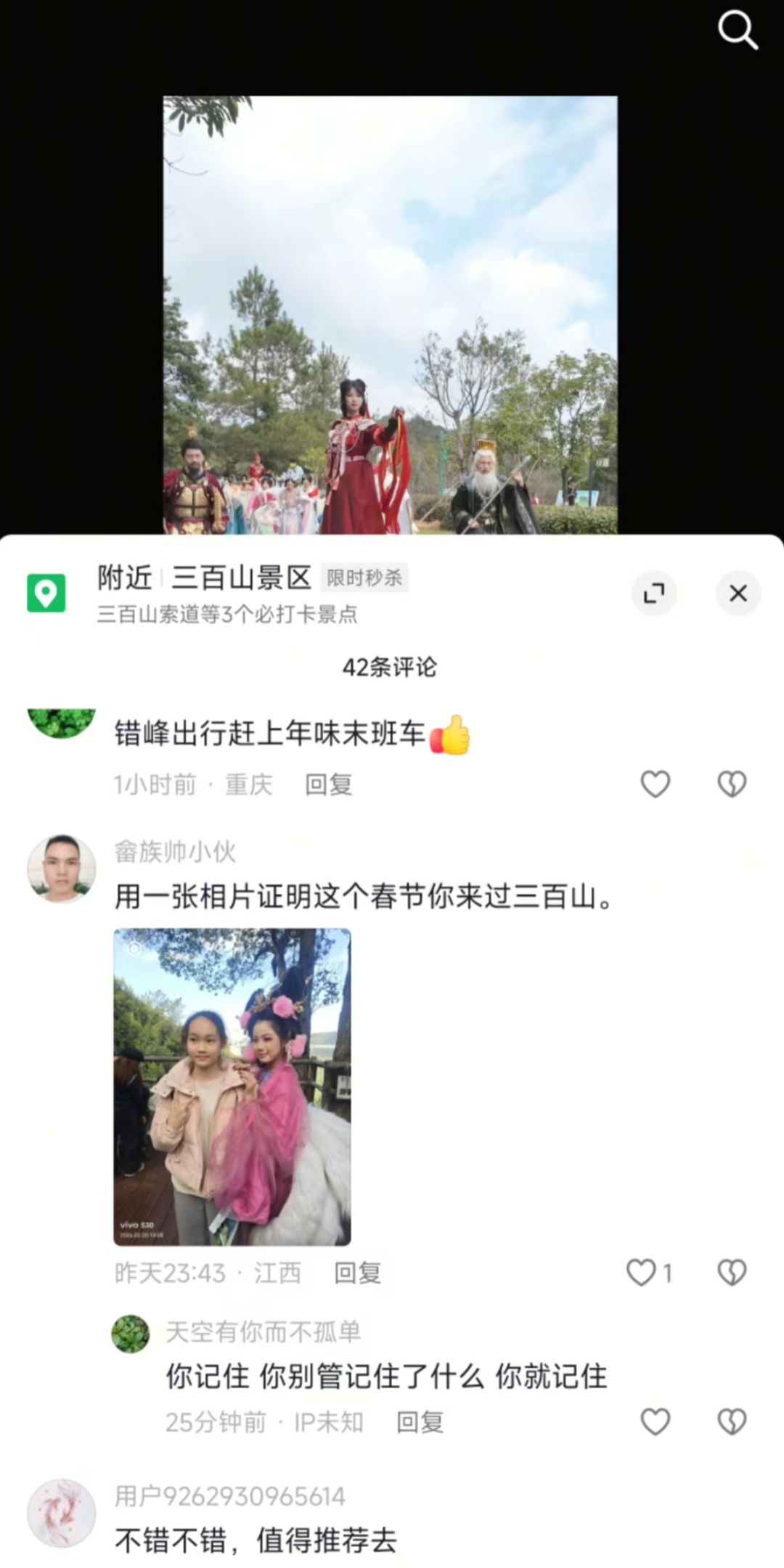Reply to 天空有你而不孤单's comment
784x1568 pixels.
420,1422
